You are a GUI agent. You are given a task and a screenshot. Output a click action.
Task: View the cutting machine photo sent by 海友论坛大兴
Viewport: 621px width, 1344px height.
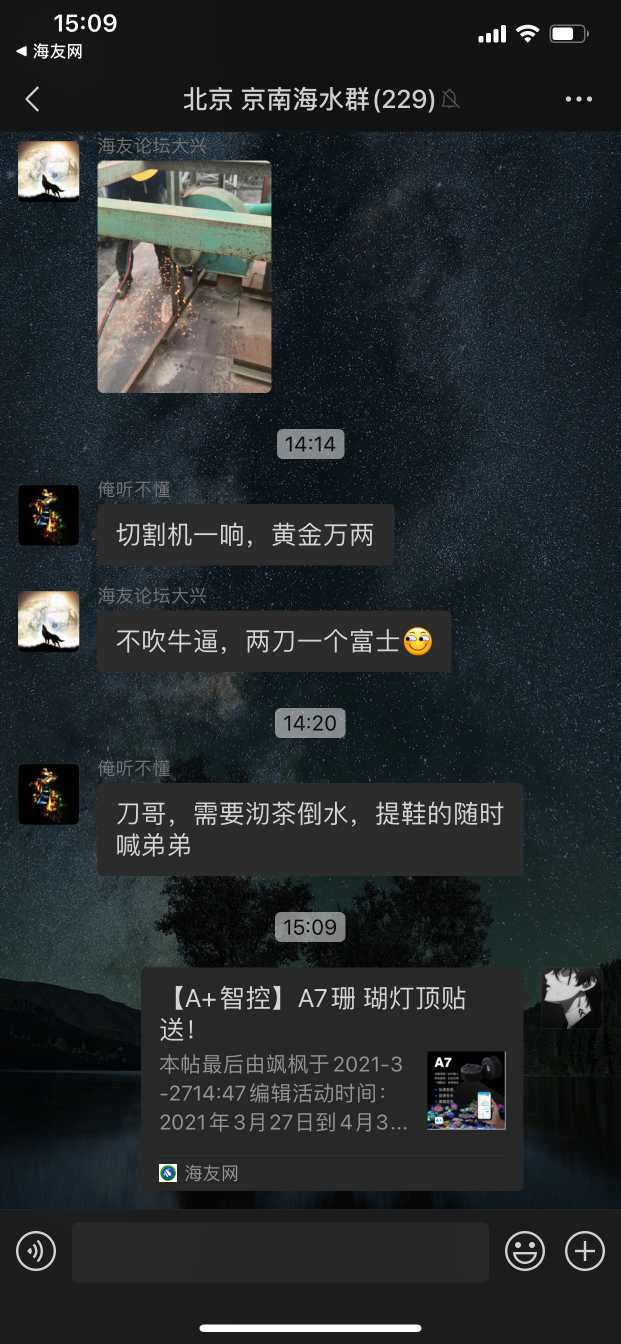184,277
